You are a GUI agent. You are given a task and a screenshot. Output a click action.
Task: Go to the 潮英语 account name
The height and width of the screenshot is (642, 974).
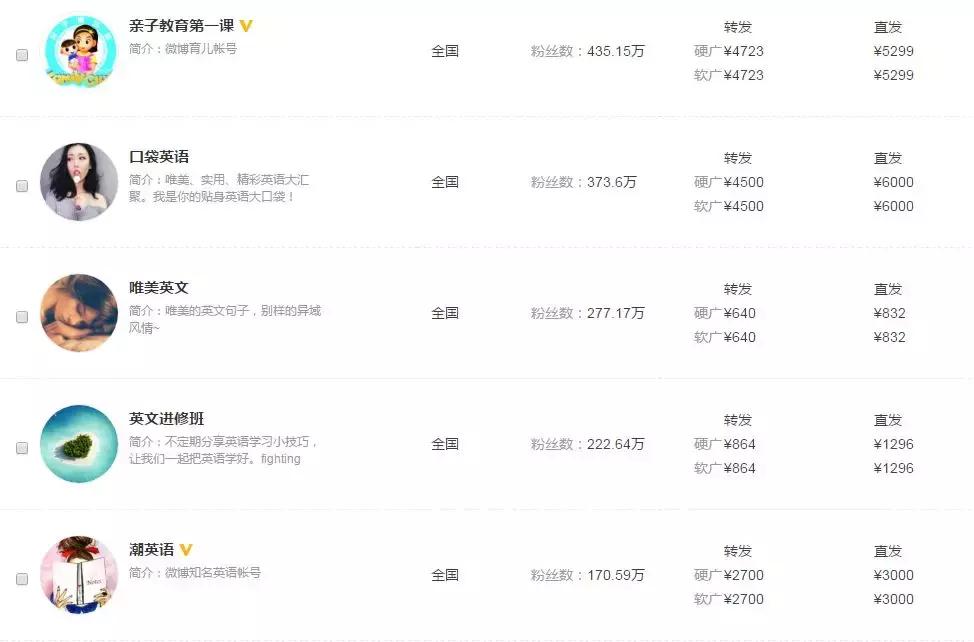tap(152, 550)
